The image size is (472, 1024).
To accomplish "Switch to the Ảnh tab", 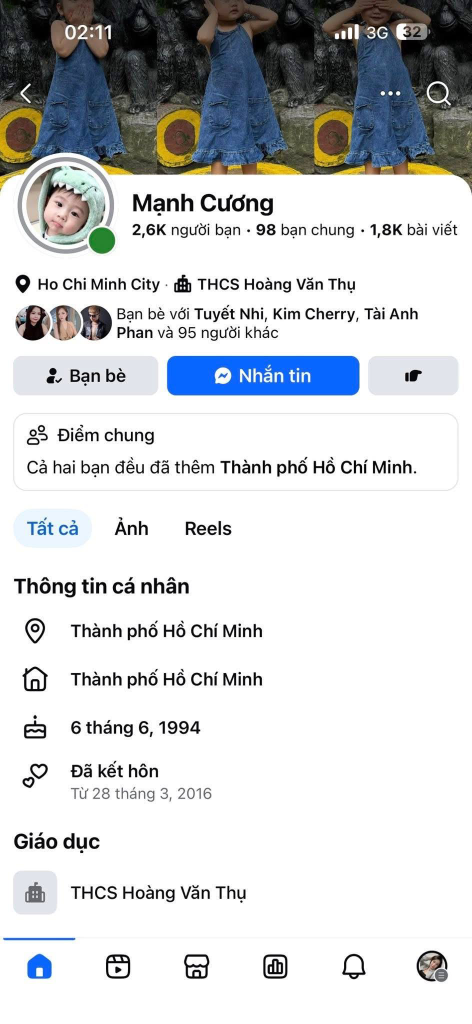I will coord(131,528).
